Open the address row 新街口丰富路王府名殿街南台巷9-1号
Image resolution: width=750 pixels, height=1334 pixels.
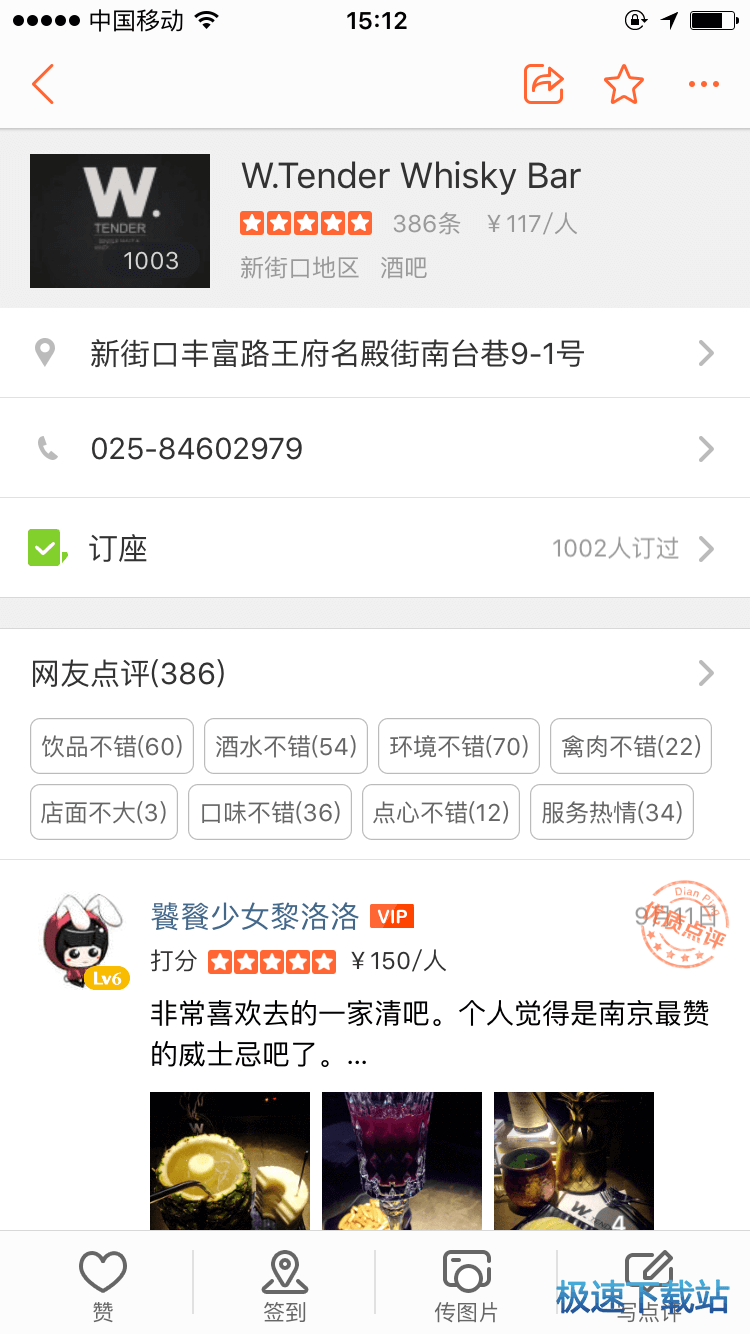click(375, 353)
